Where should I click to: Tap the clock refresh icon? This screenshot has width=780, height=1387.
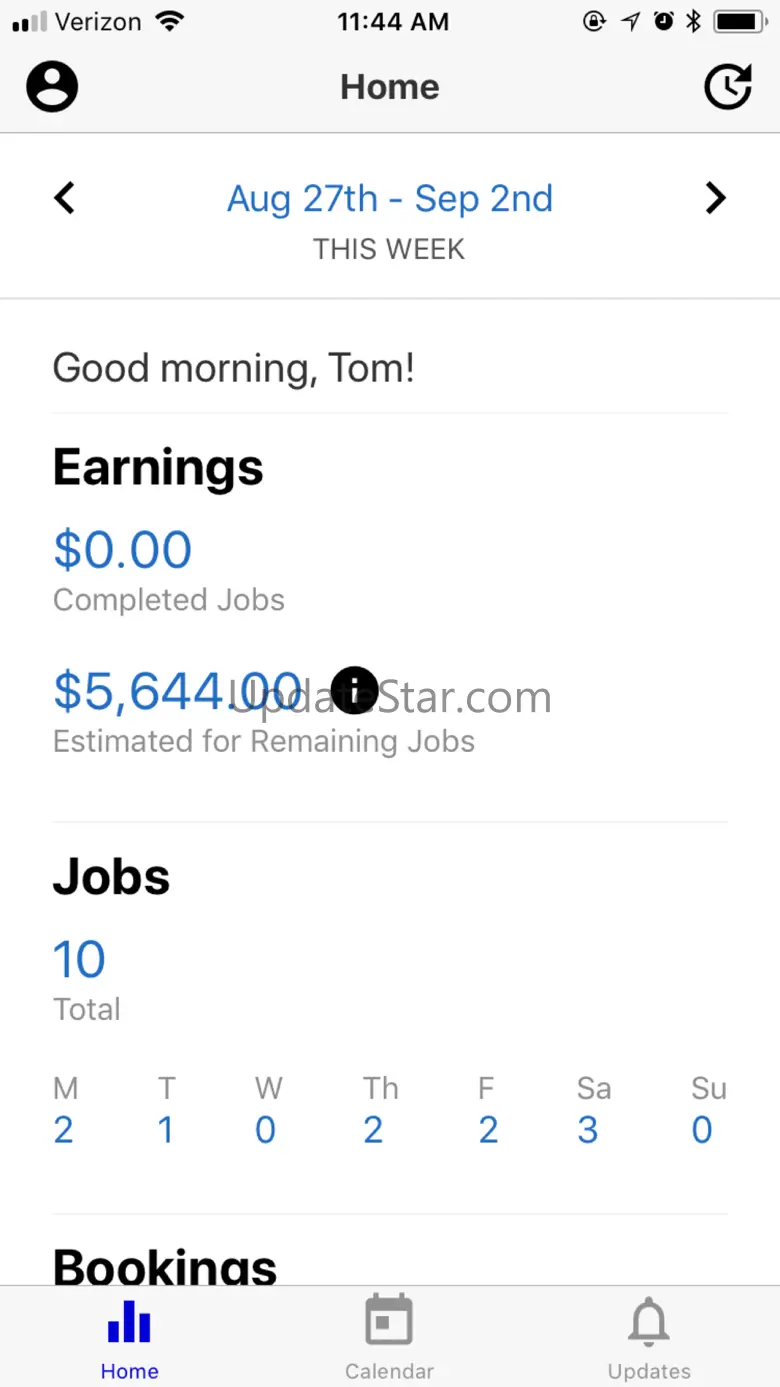pos(728,87)
